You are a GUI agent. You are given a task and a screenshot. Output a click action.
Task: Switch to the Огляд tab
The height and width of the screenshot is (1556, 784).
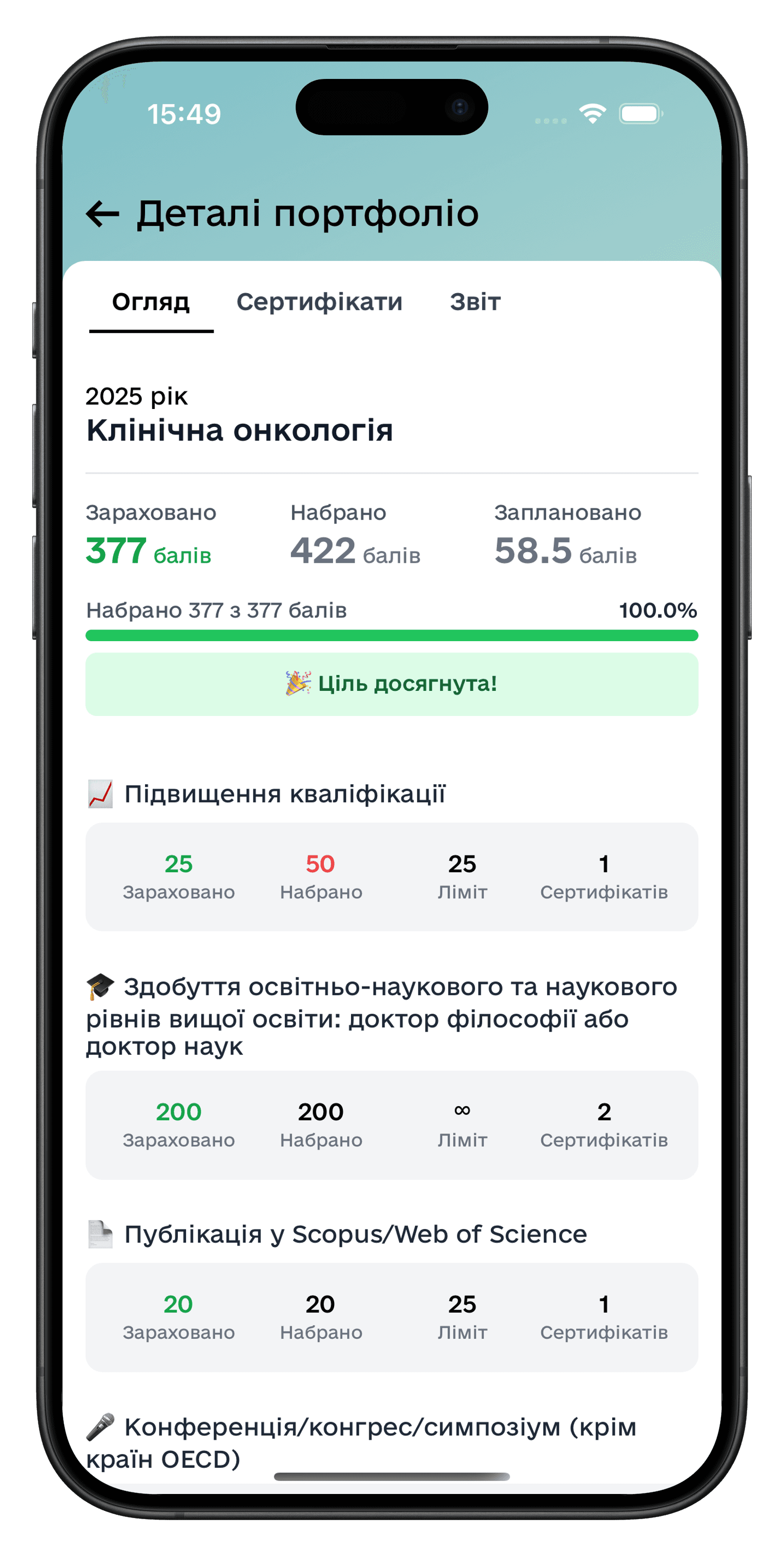point(151,302)
